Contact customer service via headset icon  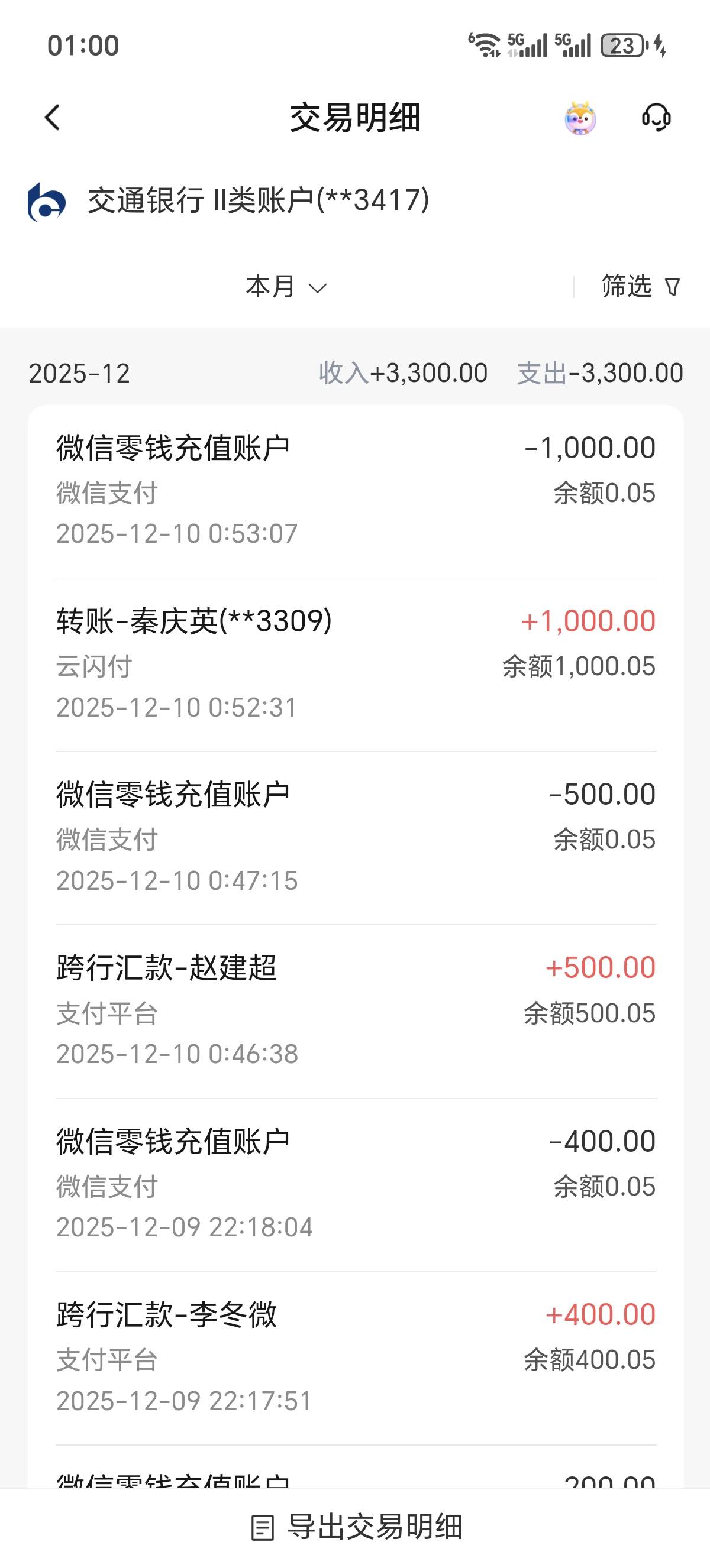click(x=656, y=118)
